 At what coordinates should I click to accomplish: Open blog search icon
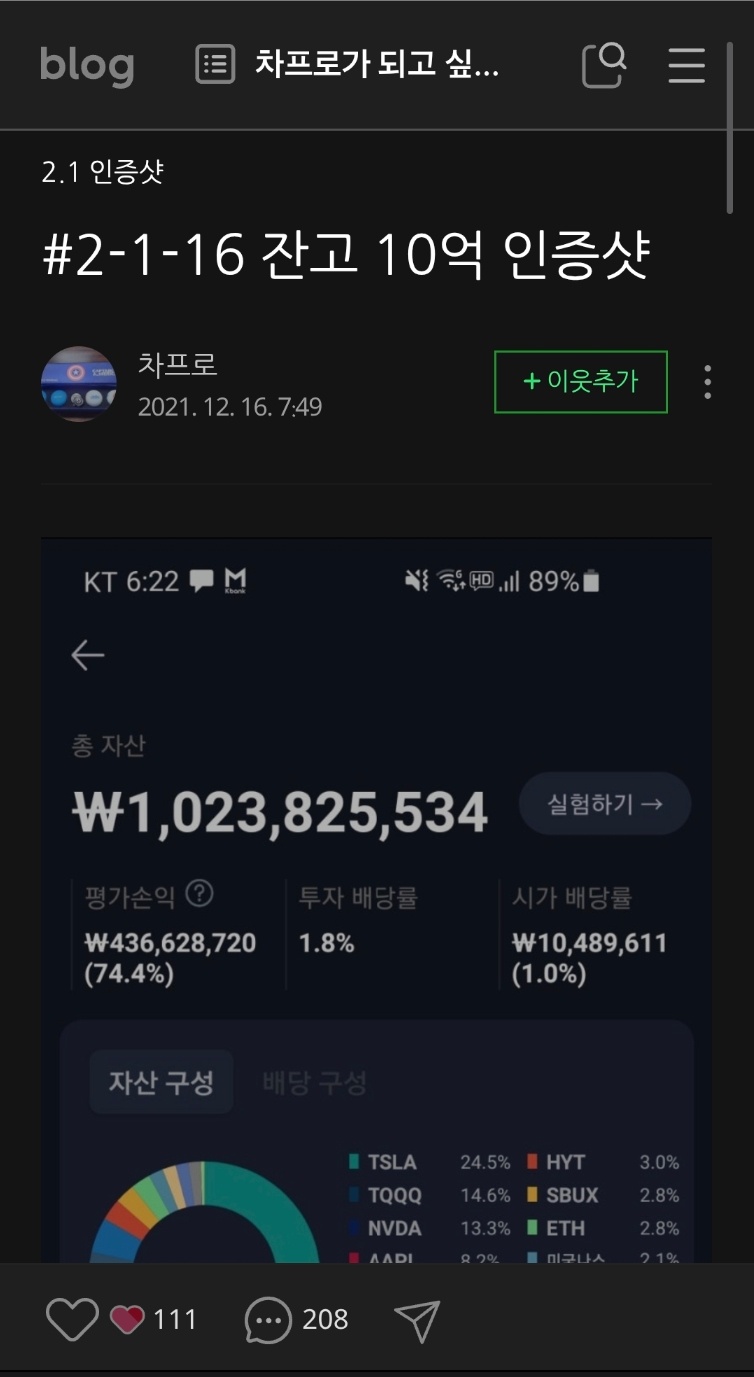[x=604, y=65]
